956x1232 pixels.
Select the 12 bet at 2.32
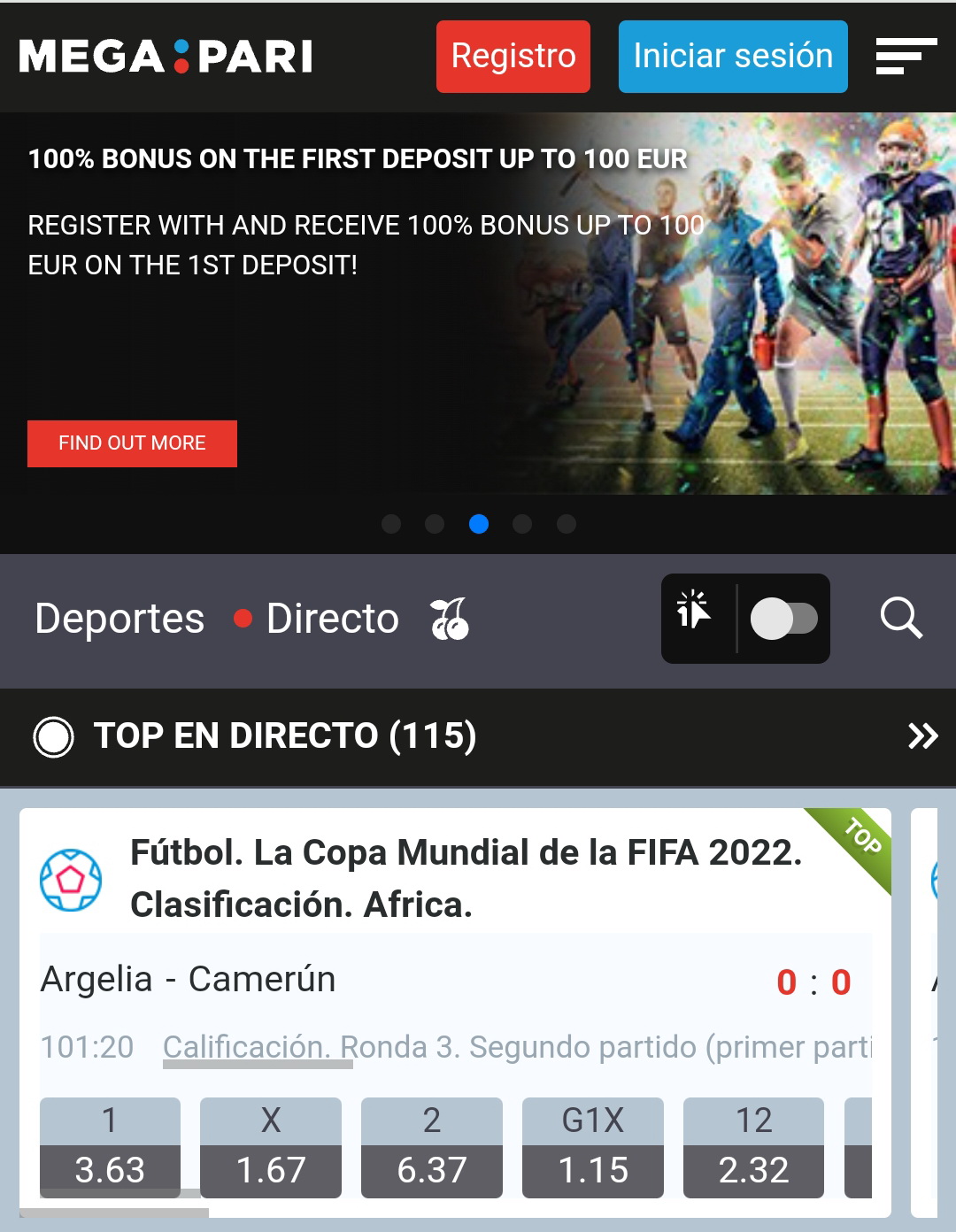753,1148
